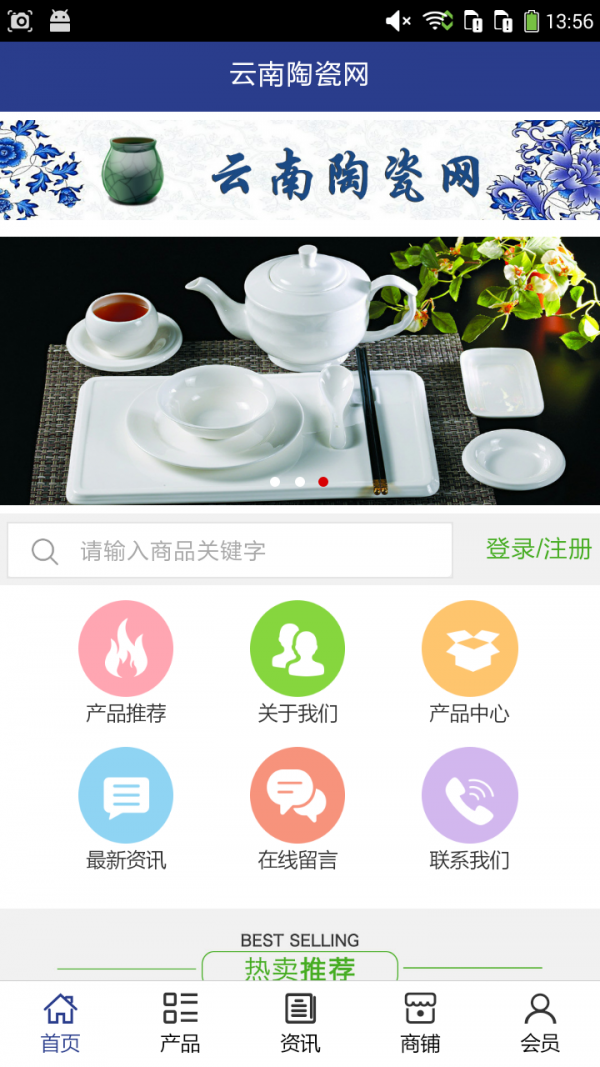Open 产品推荐 flame icon
600x1067 pixels.
[x=126, y=649]
